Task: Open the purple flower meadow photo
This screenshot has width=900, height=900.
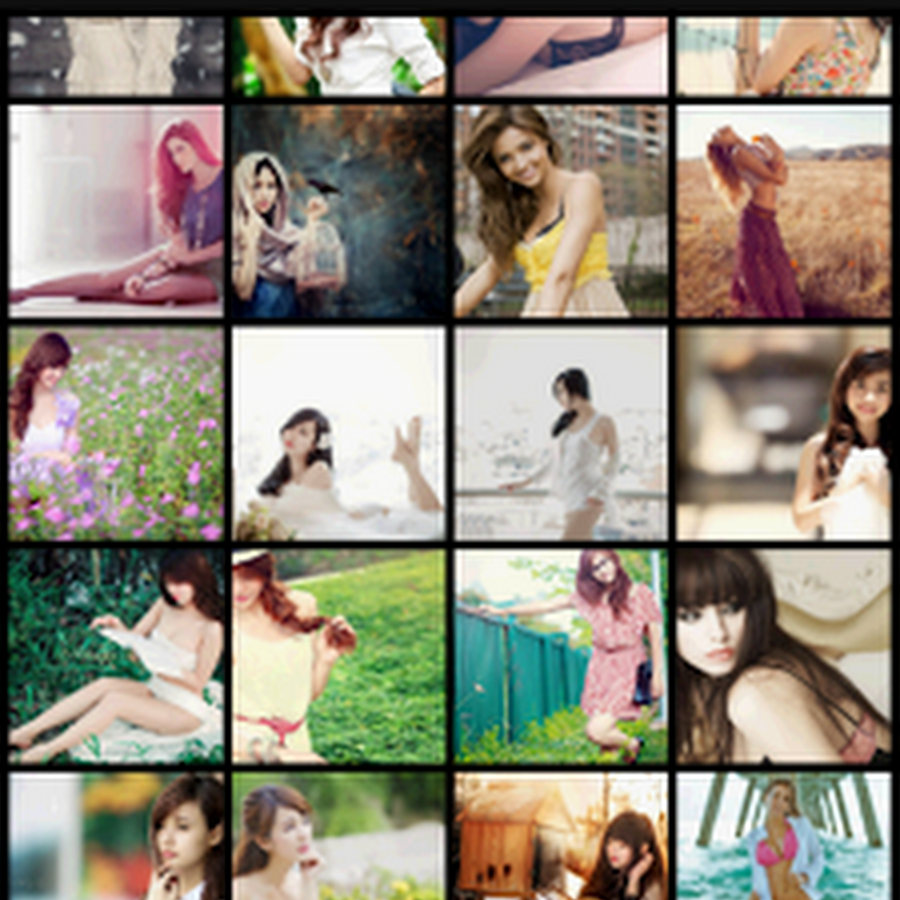Action: pyautogui.click(x=116, y=434)
